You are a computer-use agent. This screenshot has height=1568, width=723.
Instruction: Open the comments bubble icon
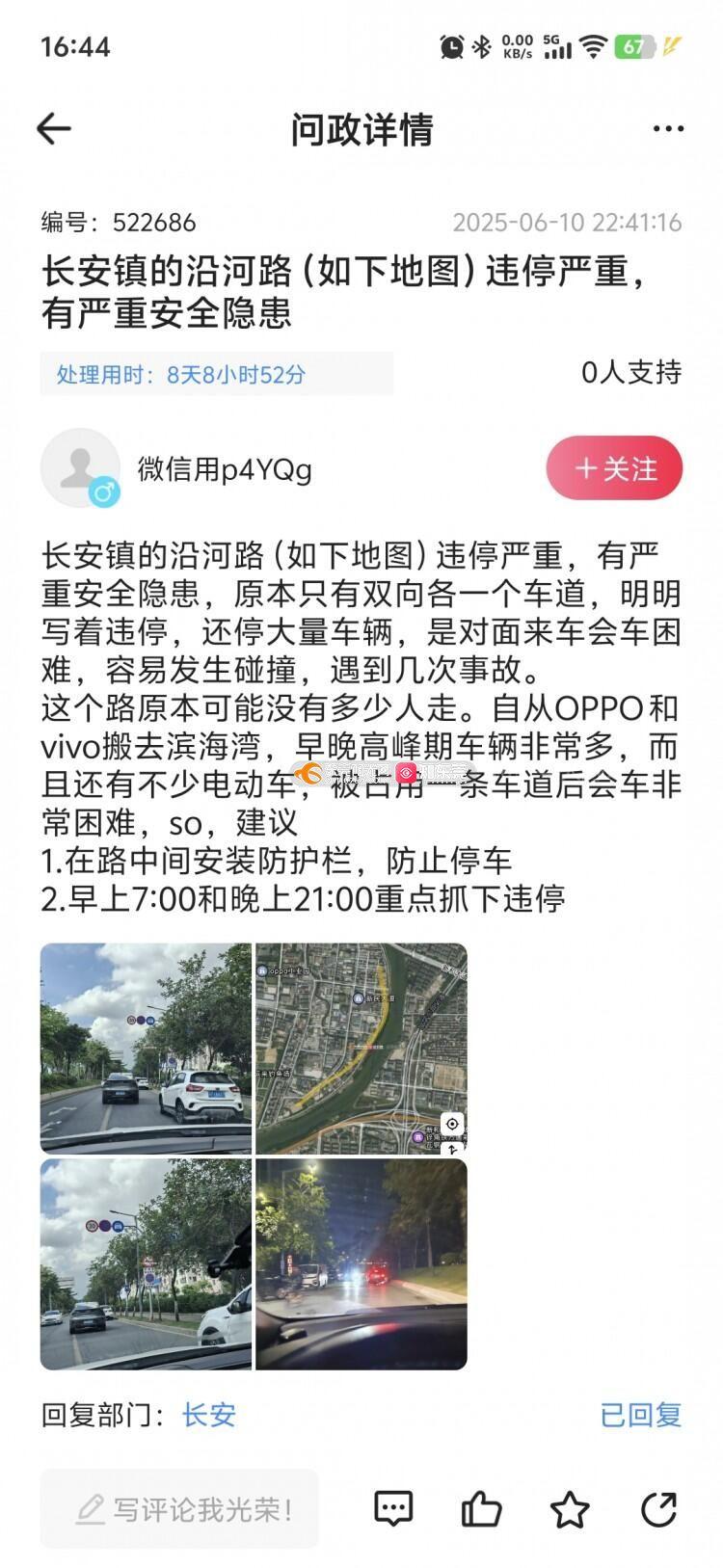point(393,1509)
